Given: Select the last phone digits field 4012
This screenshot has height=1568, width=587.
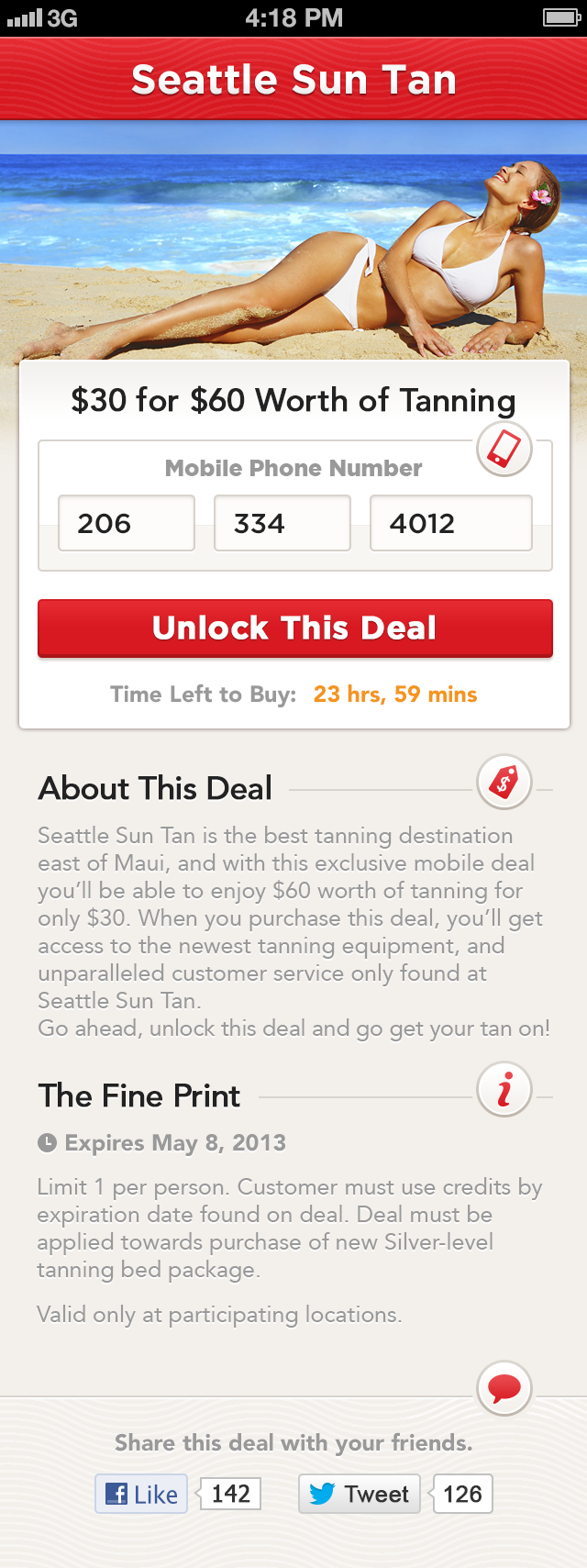Looking at the screenshot, I should pyautogui.click(x=450, y=523).
